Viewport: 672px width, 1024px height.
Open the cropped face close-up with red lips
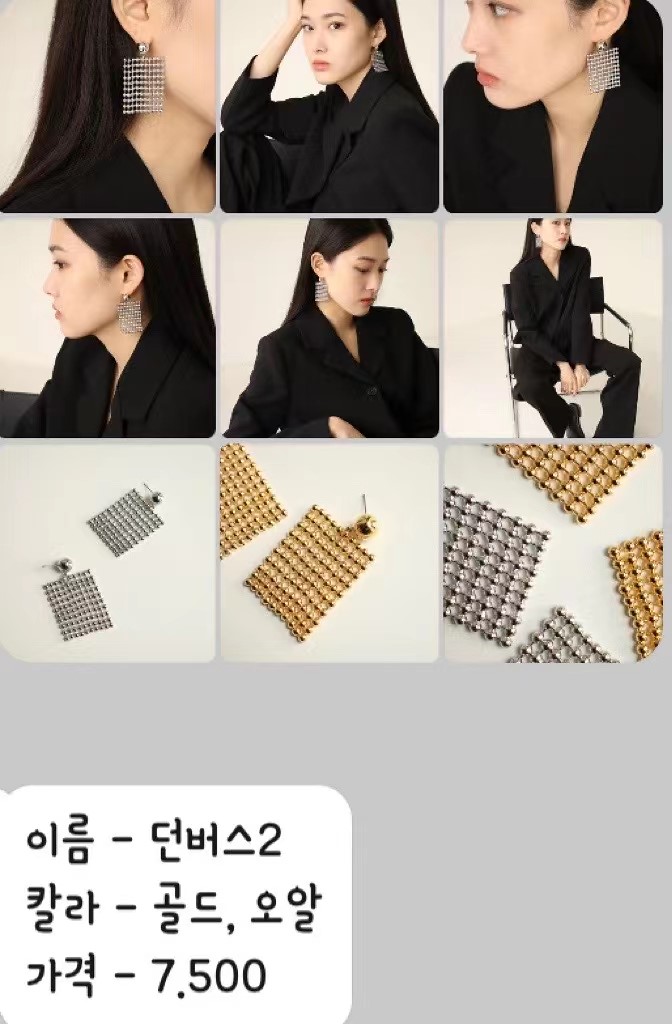(x=553, y=105)
